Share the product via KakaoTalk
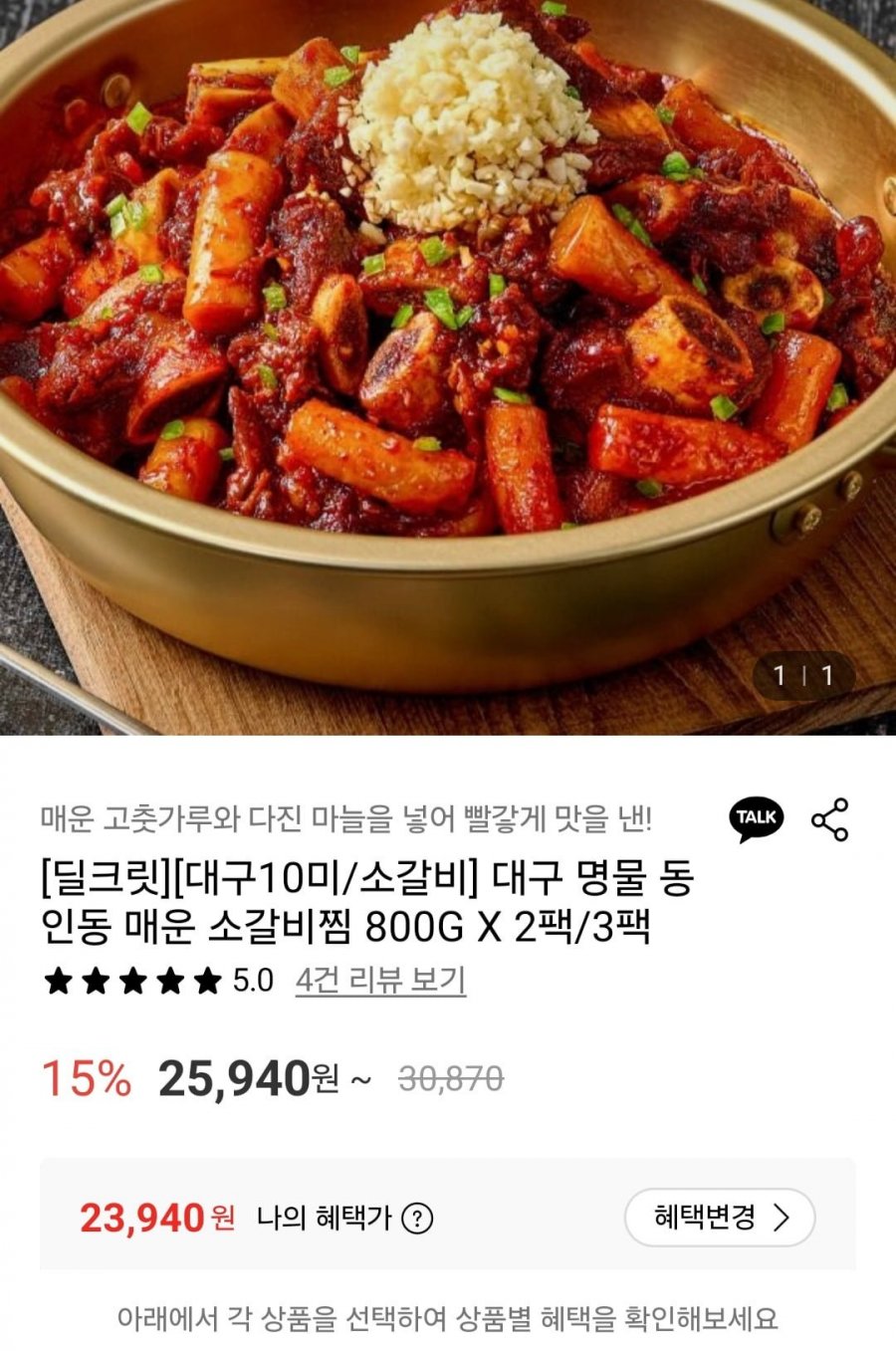This screenshot has height=1351, width=896. click(756, 819)
